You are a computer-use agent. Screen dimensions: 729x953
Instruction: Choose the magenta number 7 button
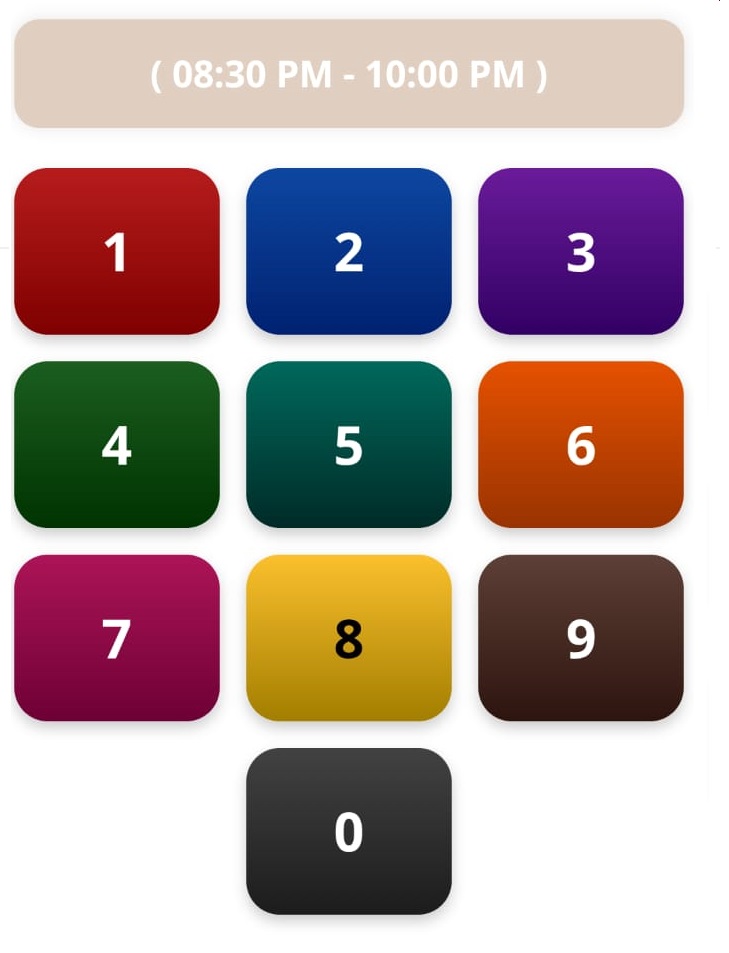(x=116, y=637)
